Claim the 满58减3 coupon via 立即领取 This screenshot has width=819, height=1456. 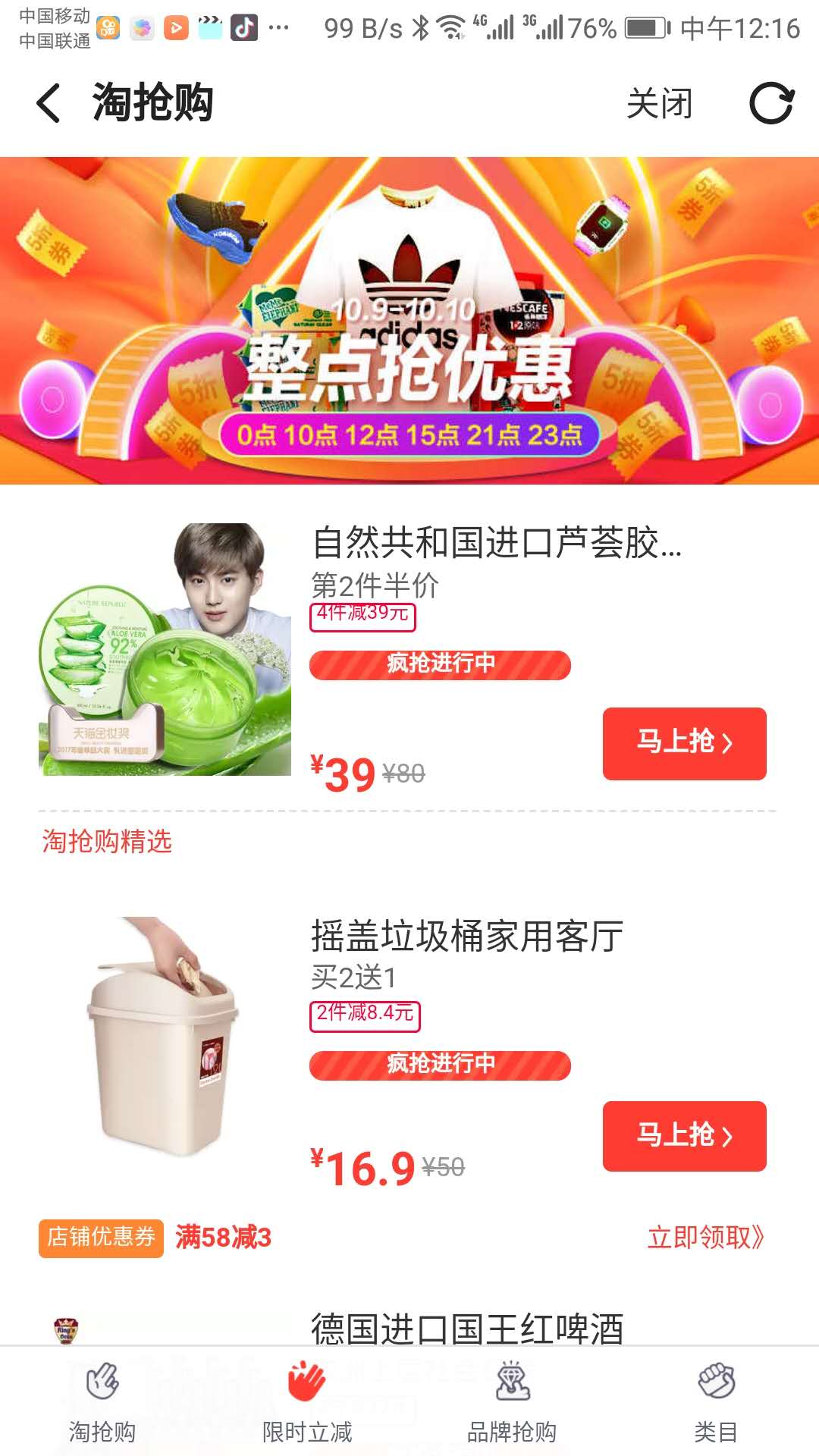click(x=705, y=1238)
